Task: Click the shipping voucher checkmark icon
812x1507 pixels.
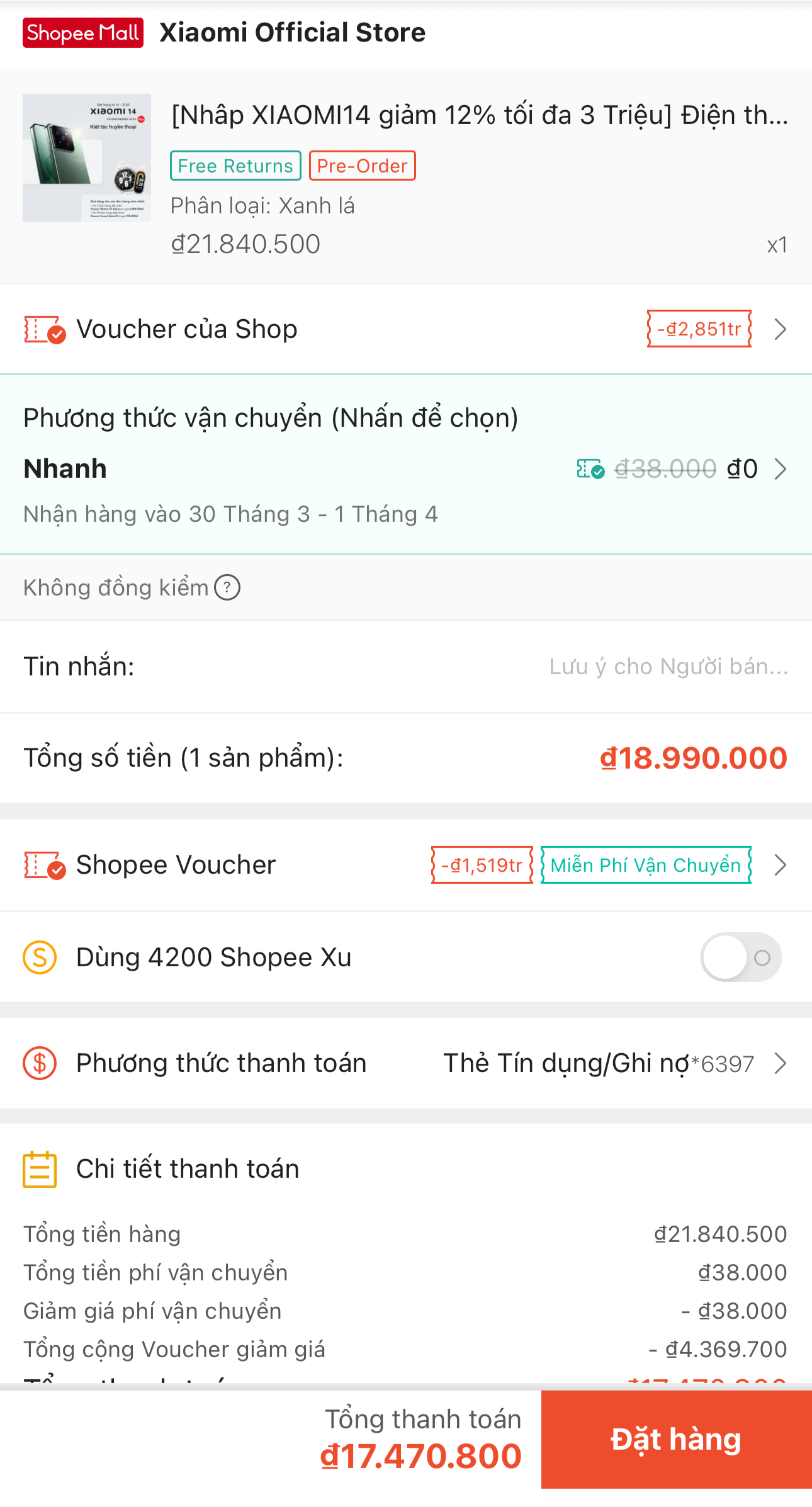Action: (590, 468)
